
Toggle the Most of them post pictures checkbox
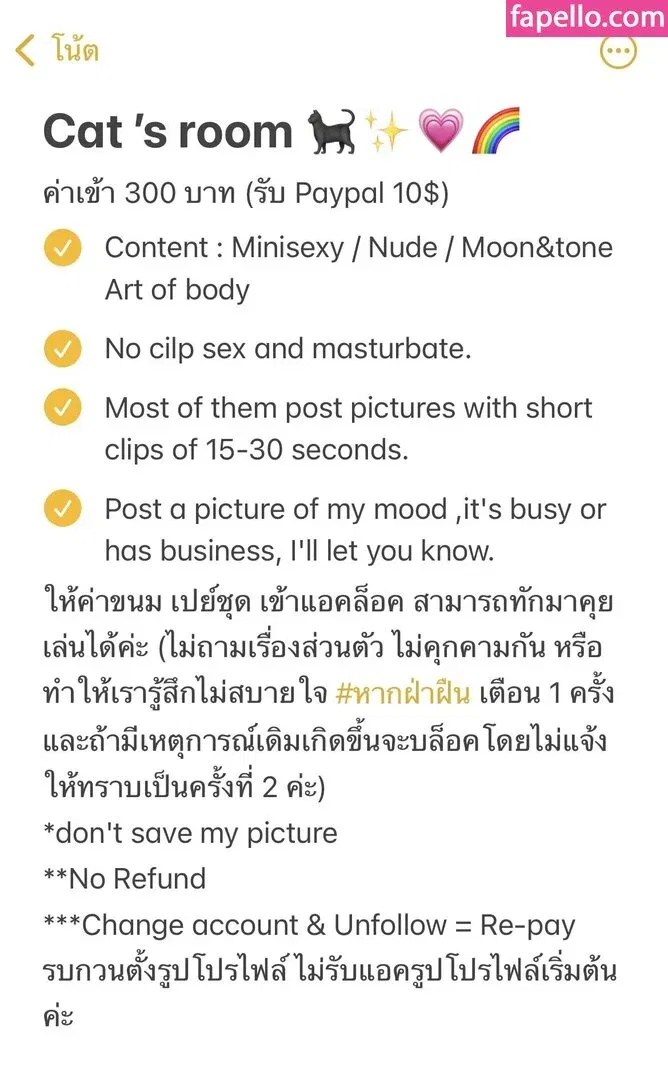point(62,409)
